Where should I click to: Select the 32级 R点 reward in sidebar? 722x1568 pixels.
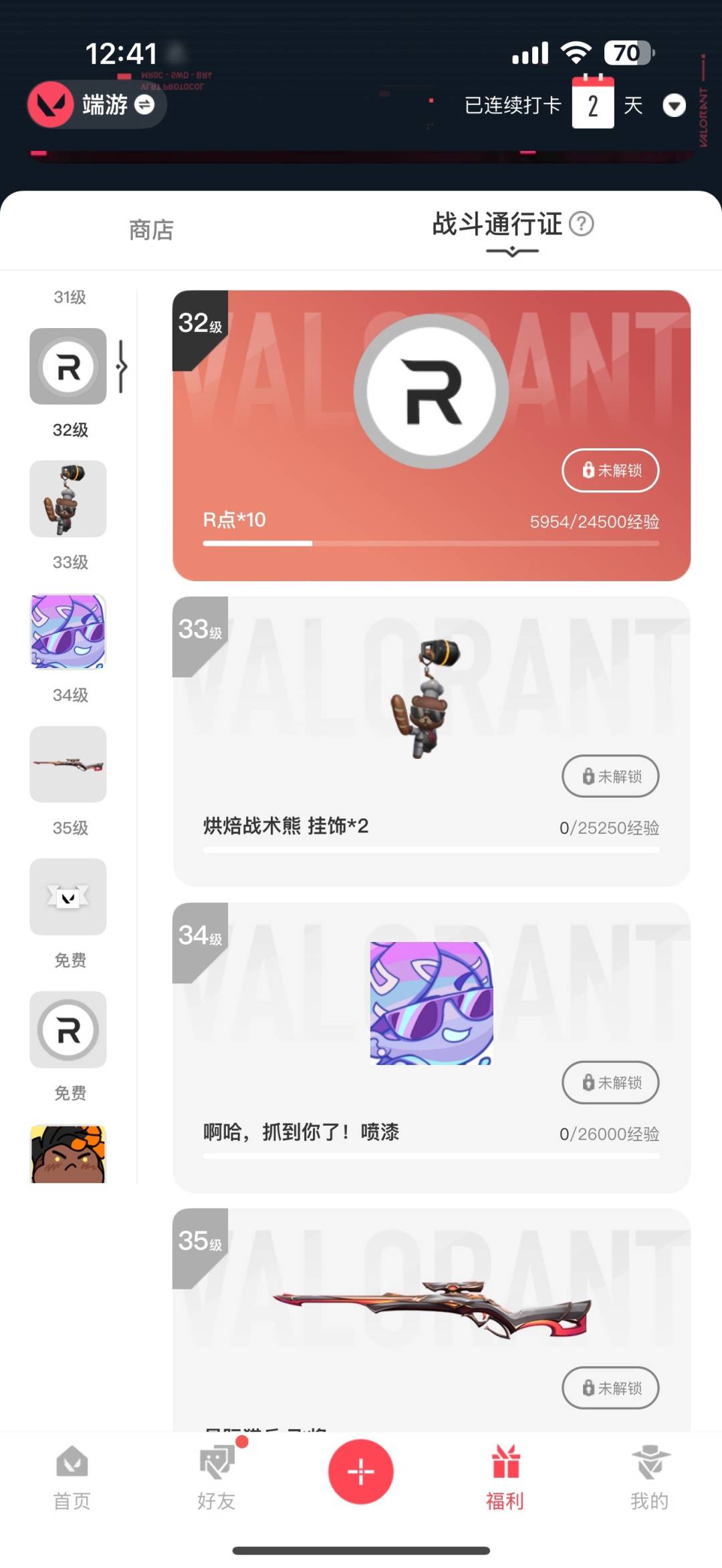(68, 366)
